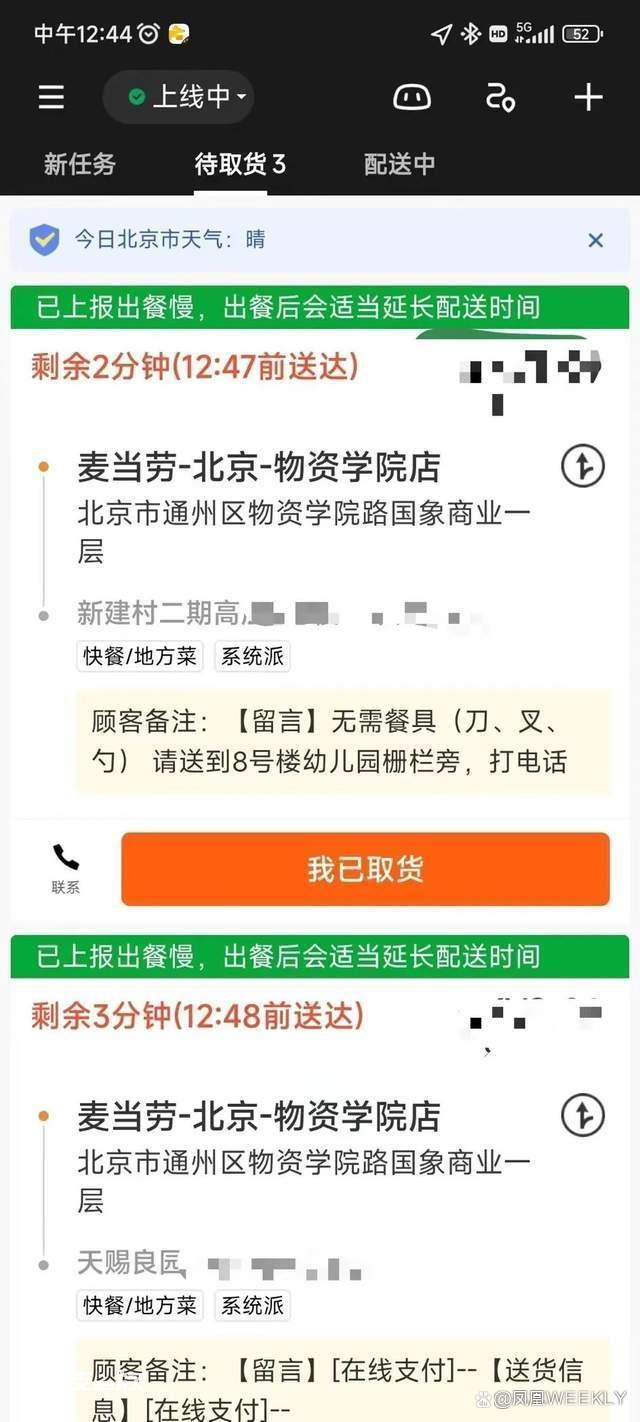Open the route planning icon
640x1422 pixels.
click(500, 97)
